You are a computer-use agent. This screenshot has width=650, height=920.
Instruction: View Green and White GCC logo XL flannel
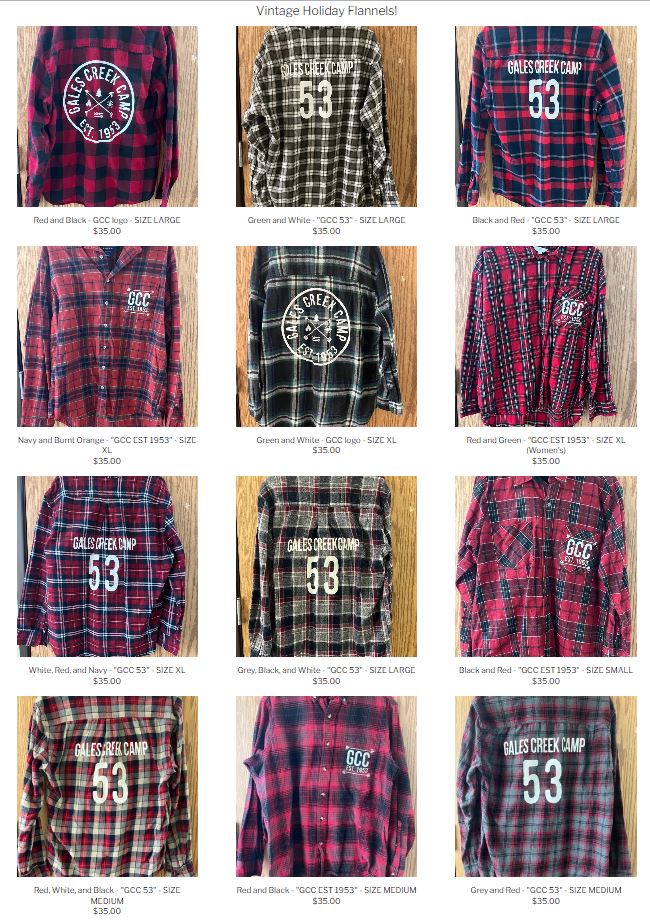pos(326,336)
